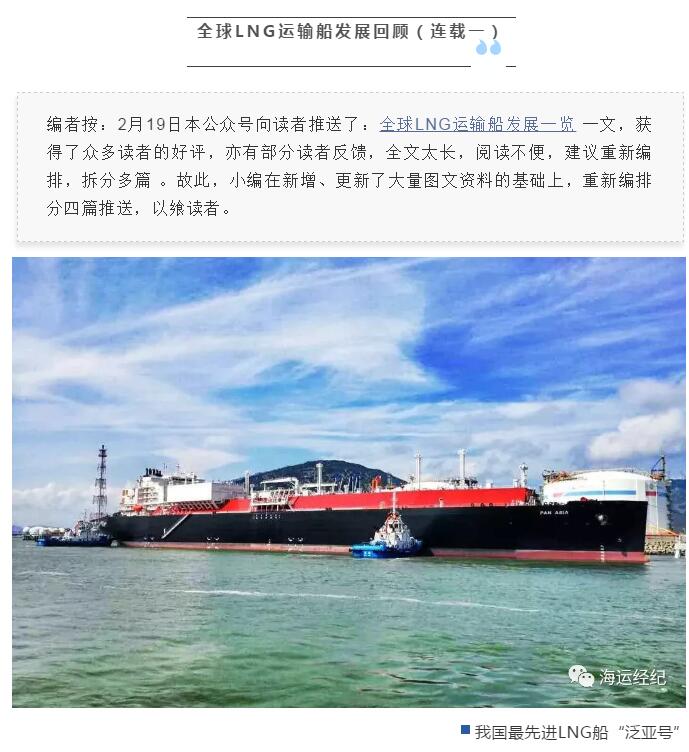View the LNG ship photo full screen
Viewport: 689px width, 752px height.
348,482
